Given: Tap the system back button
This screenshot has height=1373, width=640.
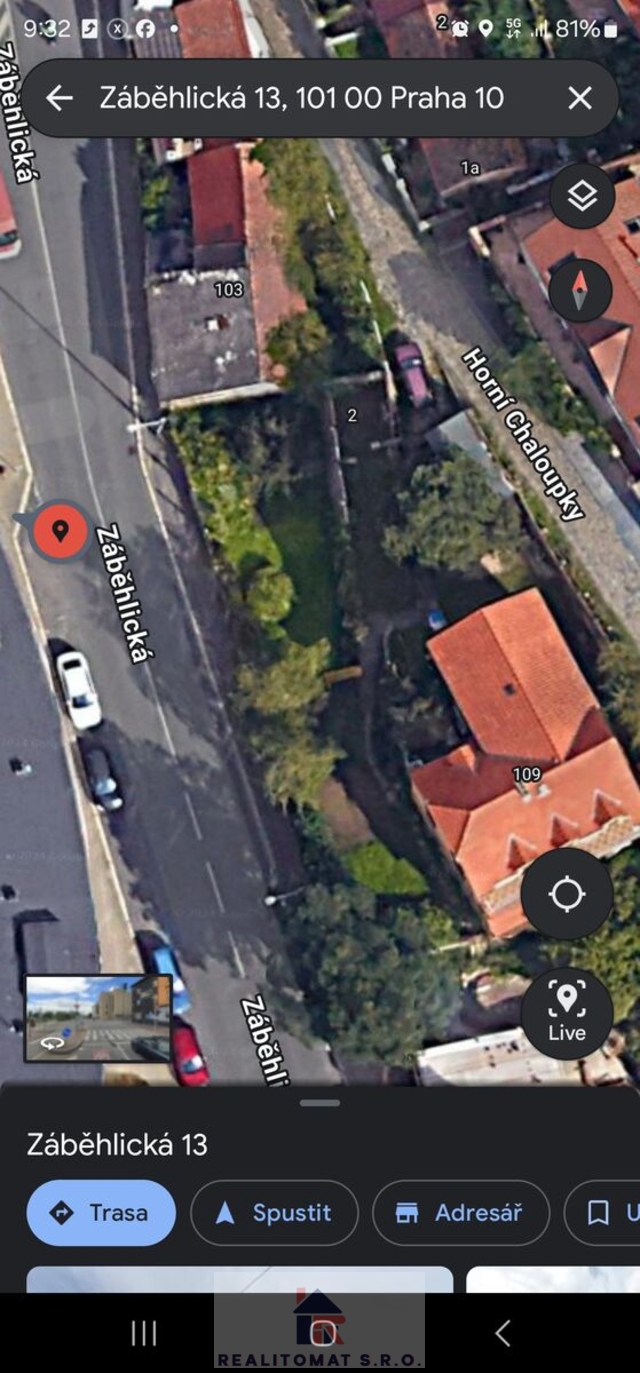Looking at the screenshot, I should point(503,1332).
